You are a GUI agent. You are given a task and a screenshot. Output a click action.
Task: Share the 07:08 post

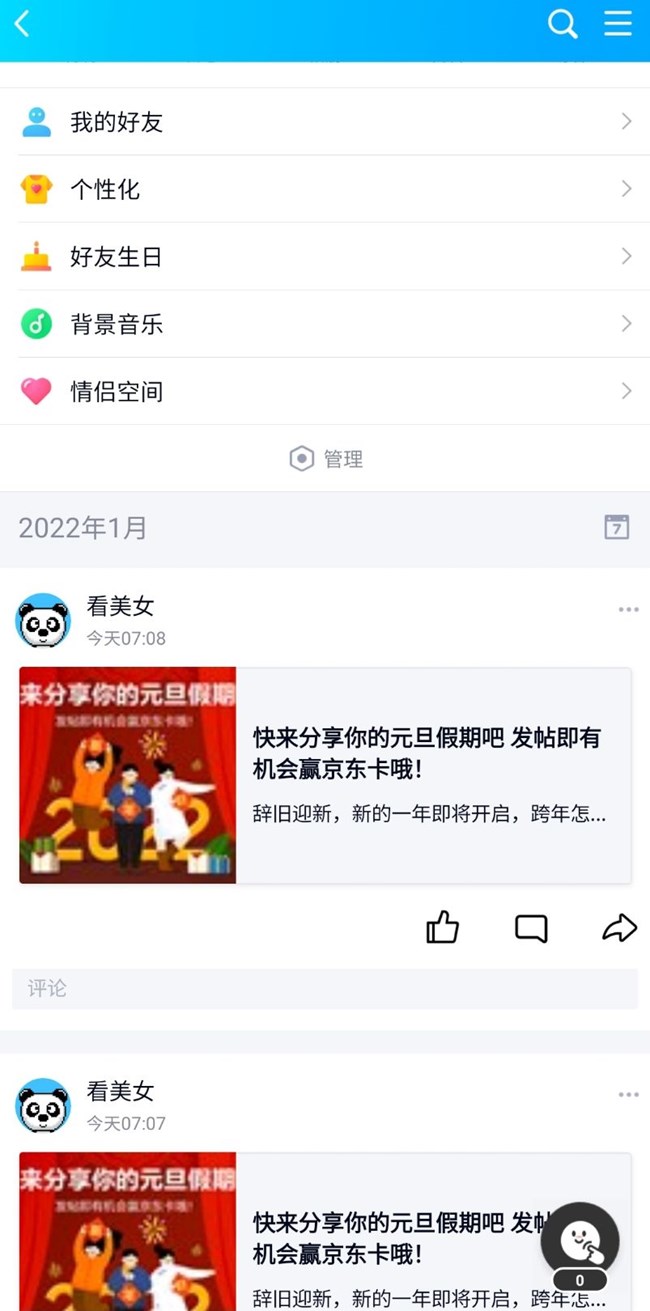pos(620,928)
